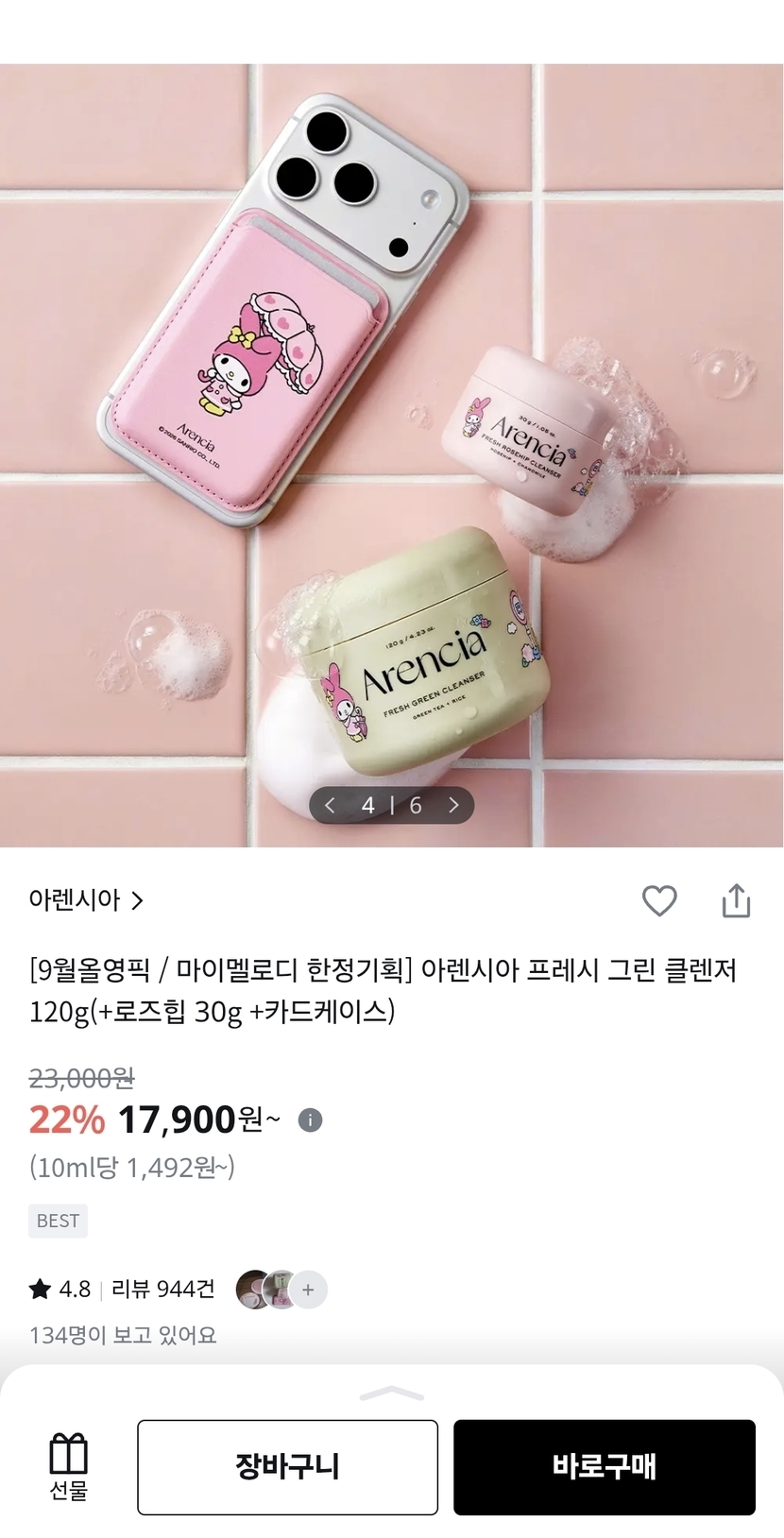Add product to wishlist with heart icon
Image resolution: width=784 pixels, height=1538 pixels.
pyautogui.click(x=659, y=900)
